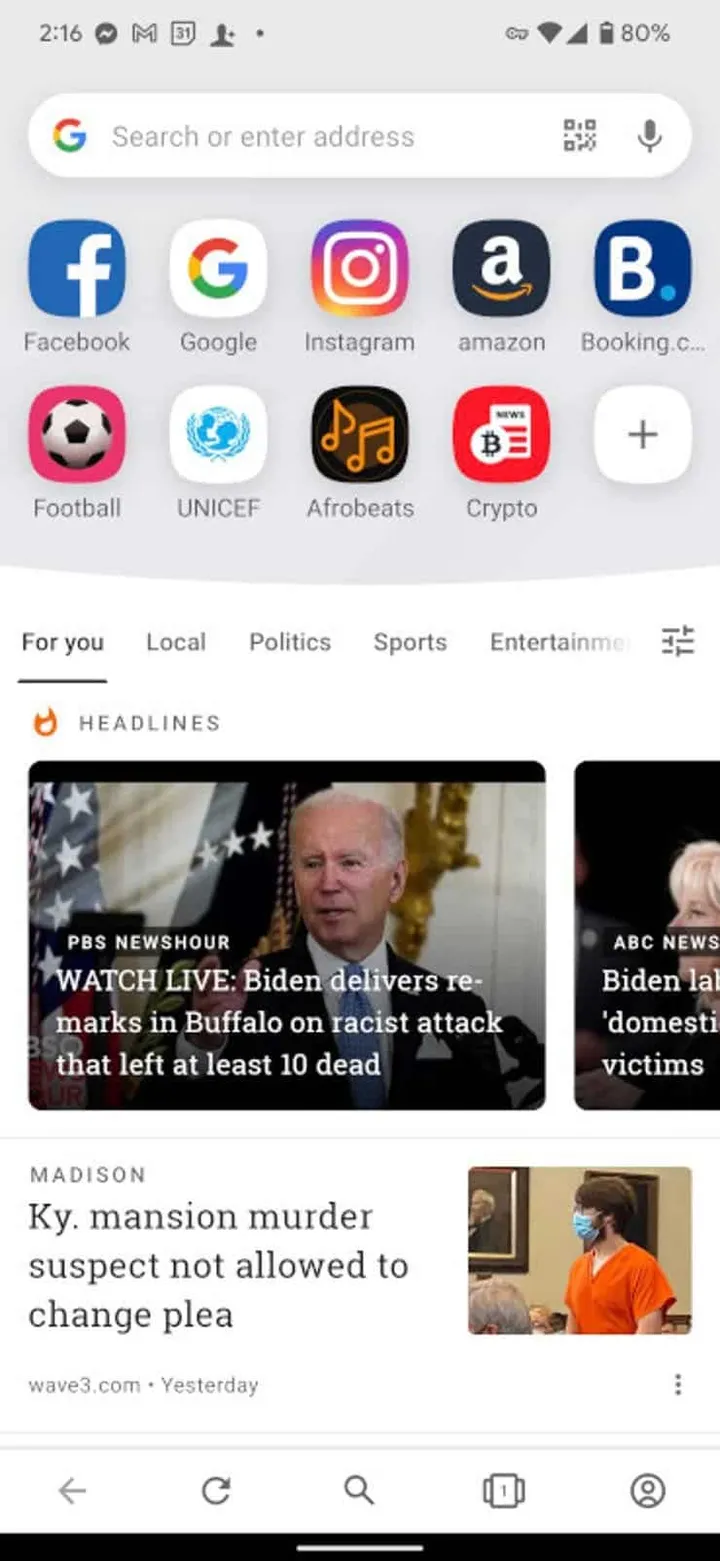The width and height of the screenshot is (720, 1561).
Task: Add a new shortcut with the plus tile
Action: [x=642, y=434]
